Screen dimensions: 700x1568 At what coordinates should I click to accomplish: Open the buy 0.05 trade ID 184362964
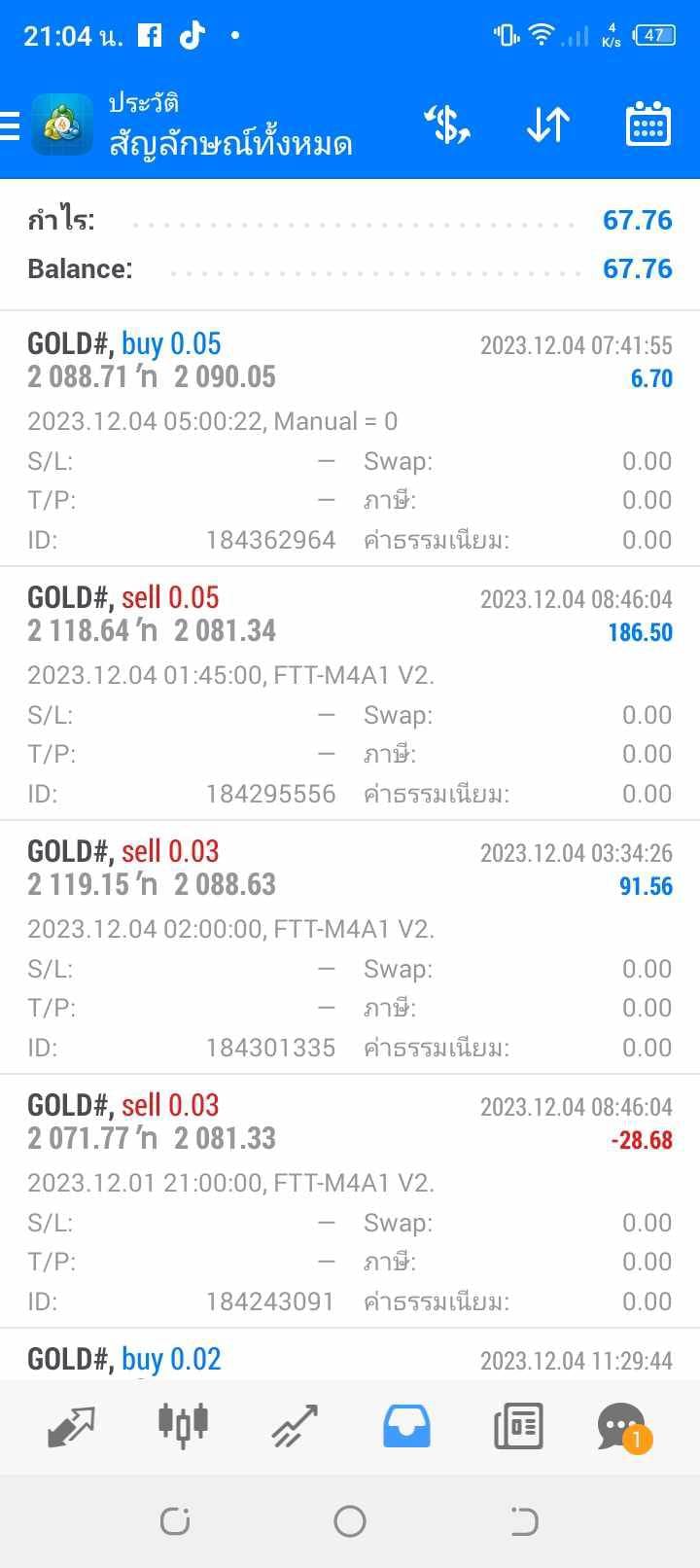tap(350, 439)
